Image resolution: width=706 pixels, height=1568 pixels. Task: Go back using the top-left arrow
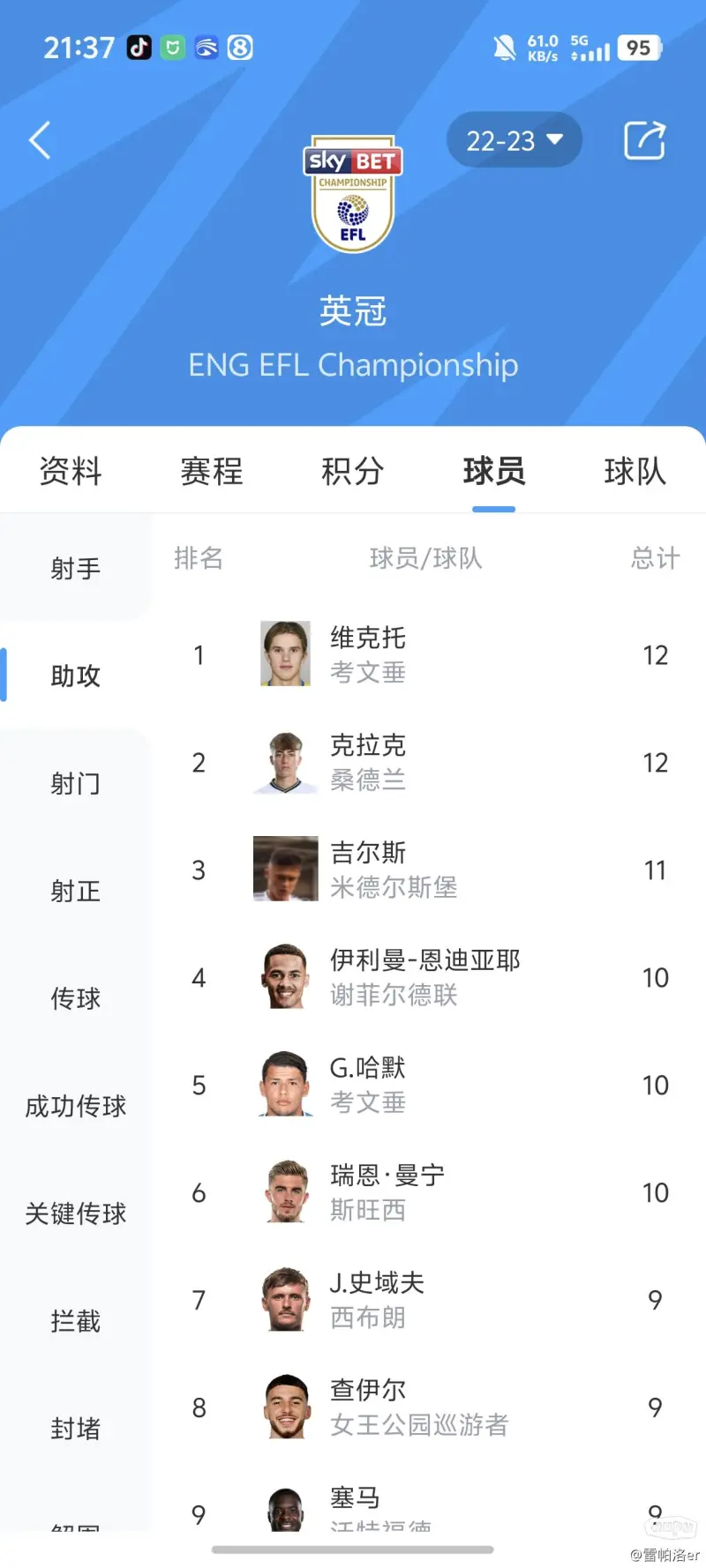coord(41,141)
